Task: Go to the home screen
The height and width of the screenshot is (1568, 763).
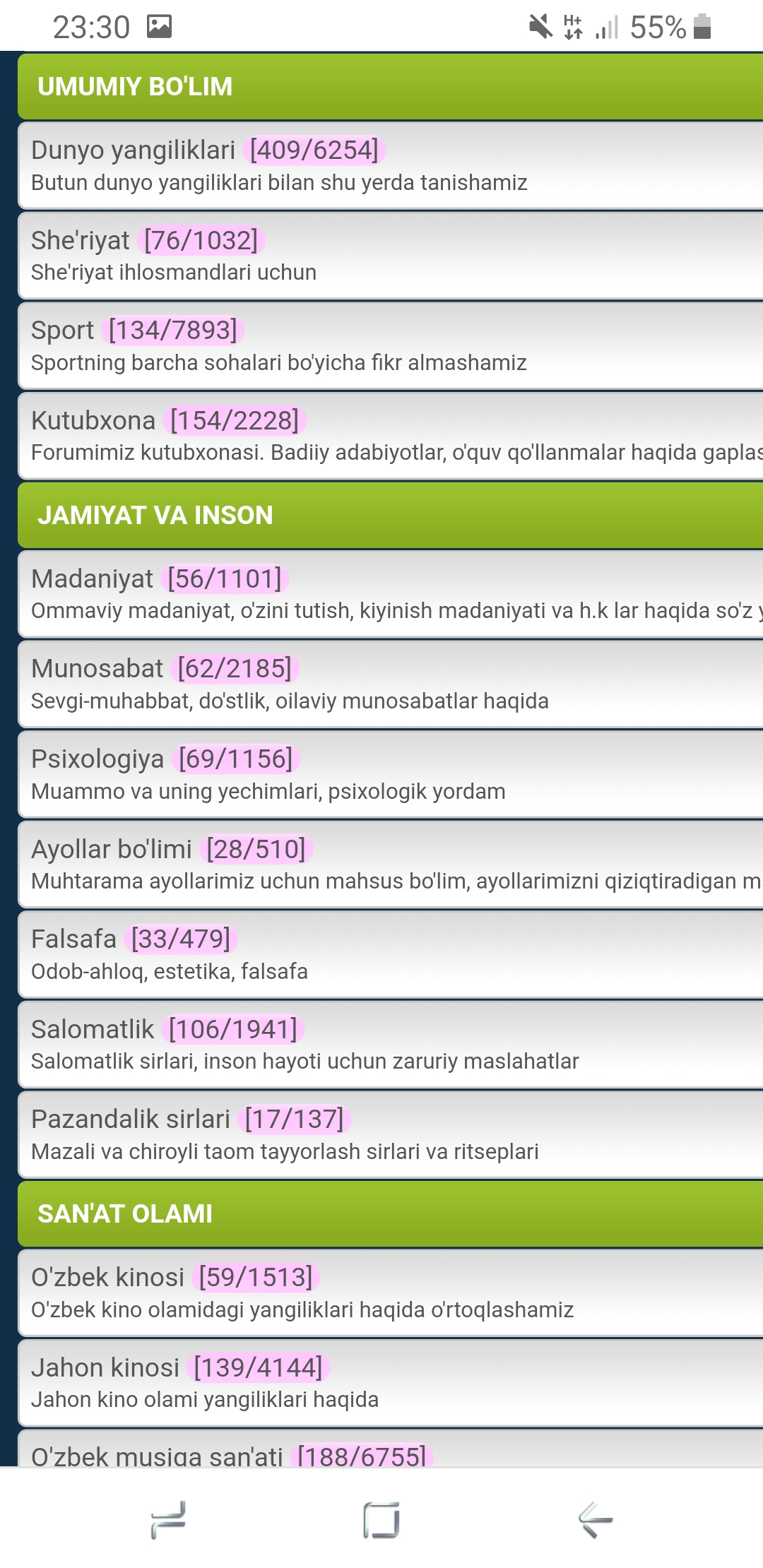Action: tap(381, 1520)
